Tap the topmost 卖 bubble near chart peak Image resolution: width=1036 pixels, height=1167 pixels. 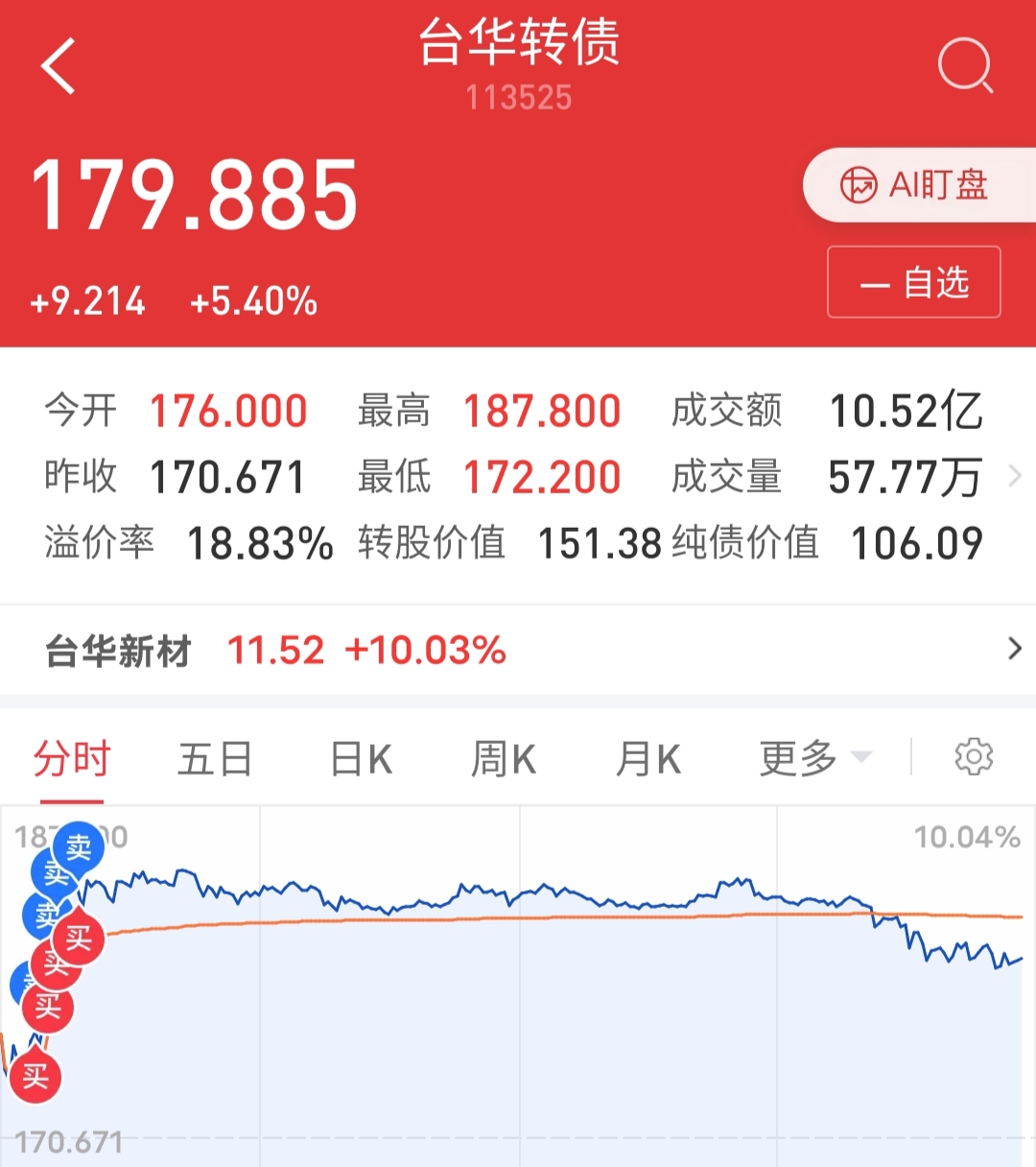79,848
